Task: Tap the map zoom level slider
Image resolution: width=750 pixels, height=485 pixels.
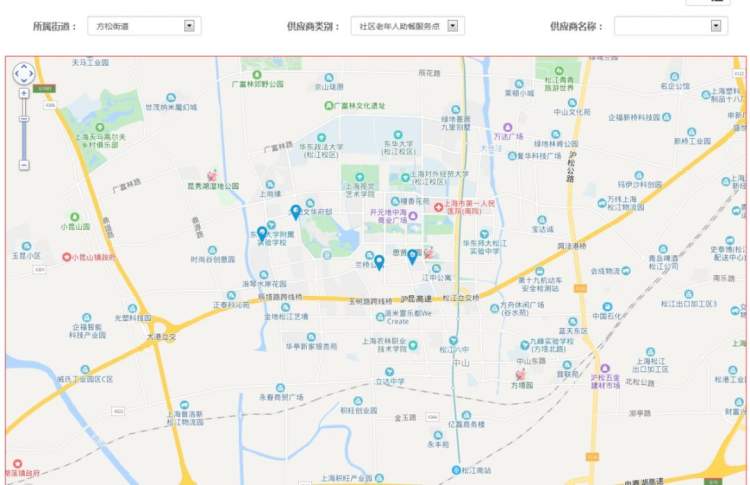Action: pos(24,128)
